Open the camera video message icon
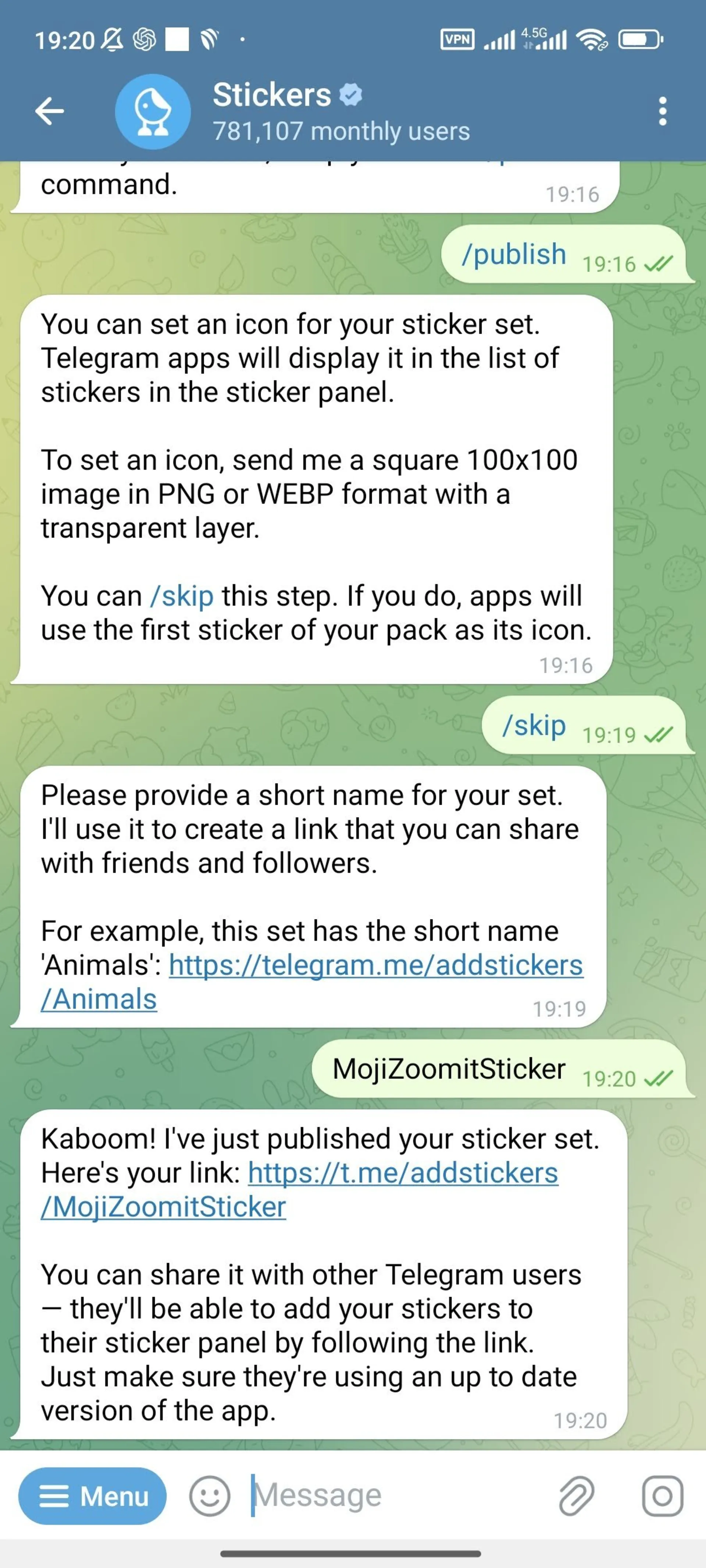This screenshot has height=1568, width=706. click(662, 1496)
